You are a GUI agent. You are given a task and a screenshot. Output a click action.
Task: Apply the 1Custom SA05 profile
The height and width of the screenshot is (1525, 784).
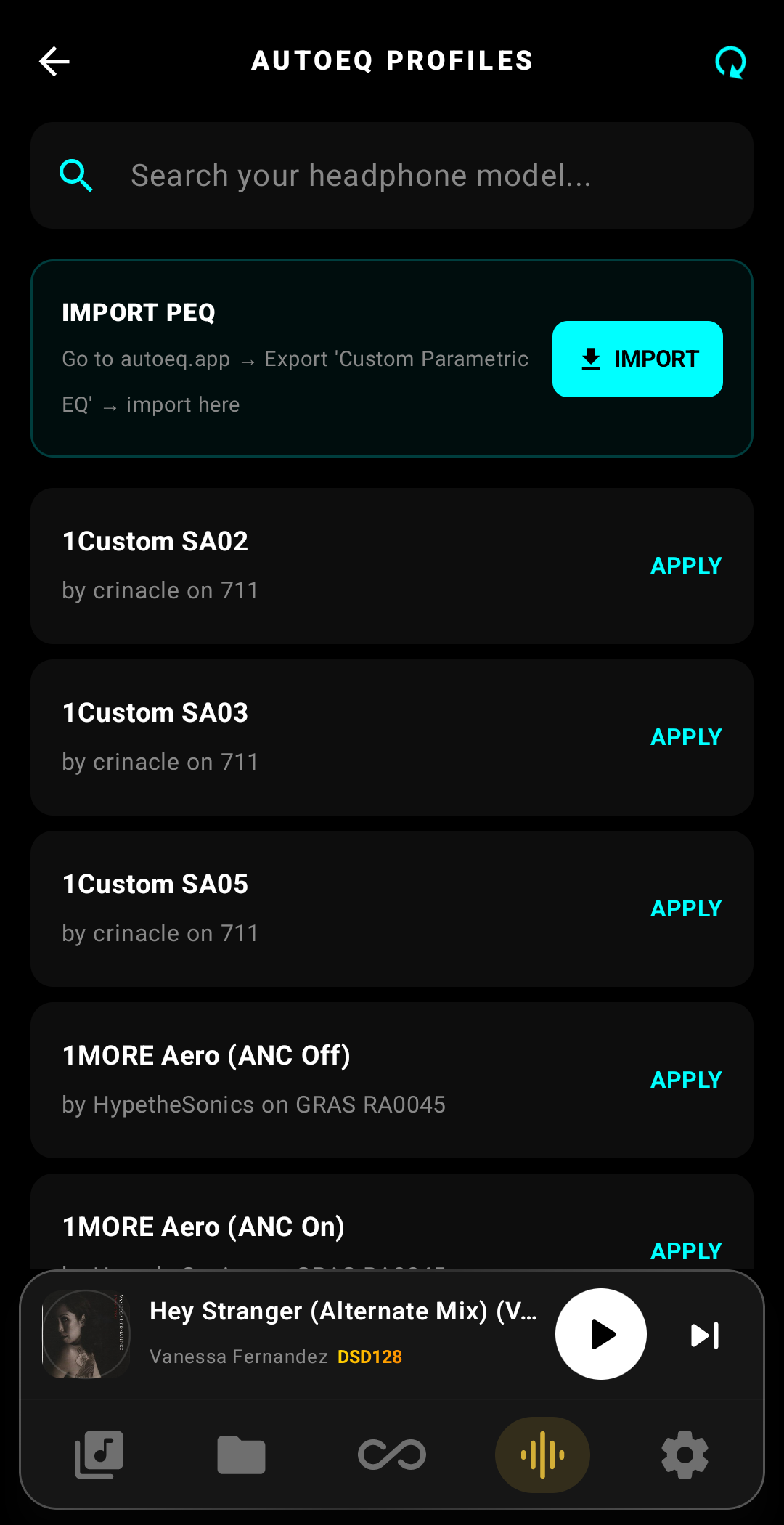[x=686, y=908]
